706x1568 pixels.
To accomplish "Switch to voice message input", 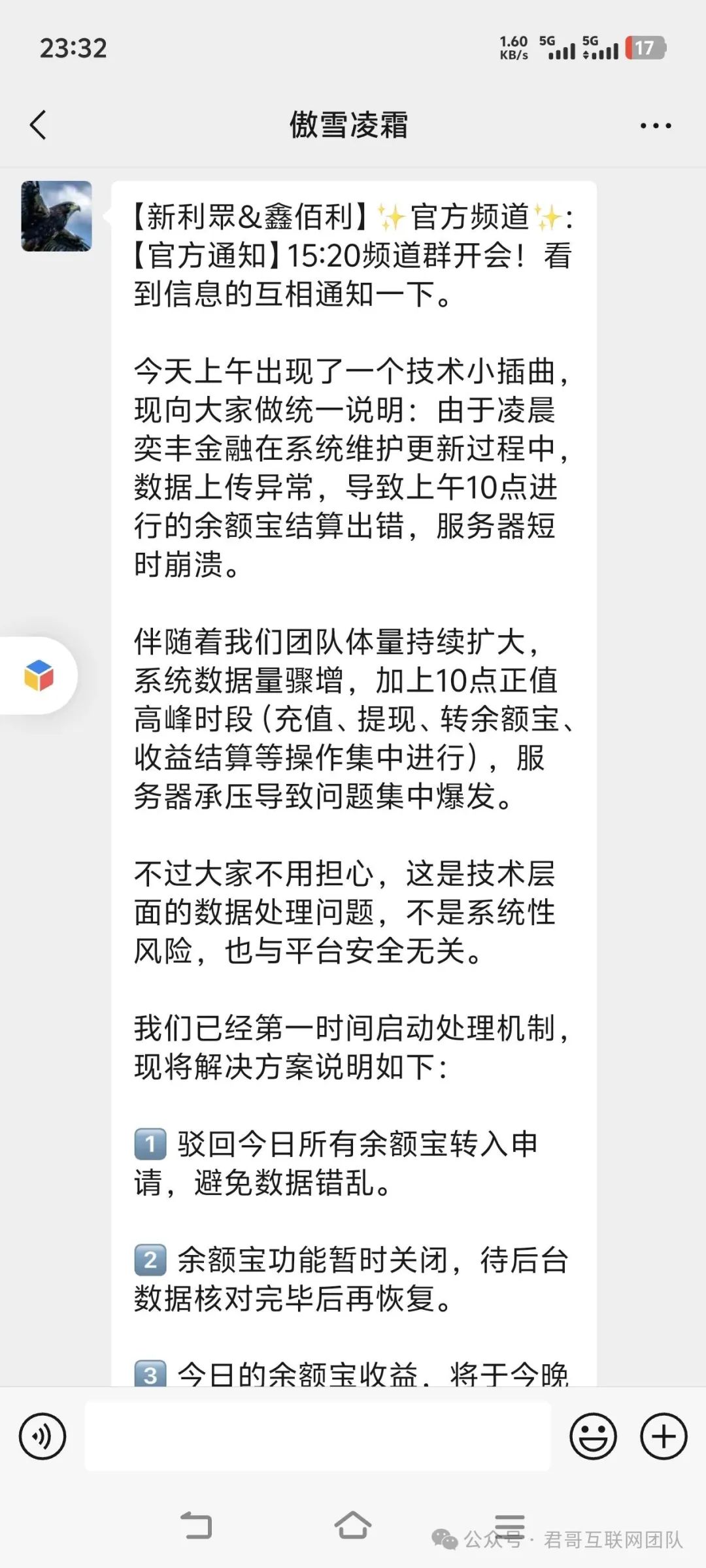I will coord(42,1437).
